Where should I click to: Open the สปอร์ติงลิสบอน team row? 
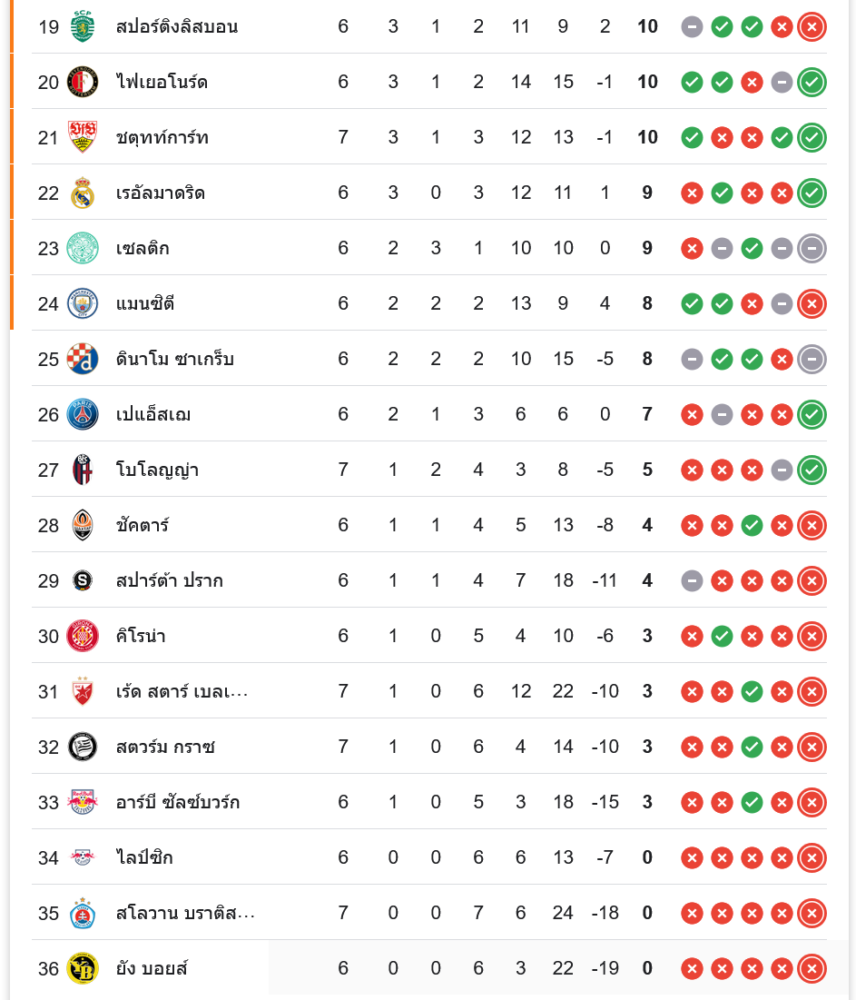pos(177,26)
